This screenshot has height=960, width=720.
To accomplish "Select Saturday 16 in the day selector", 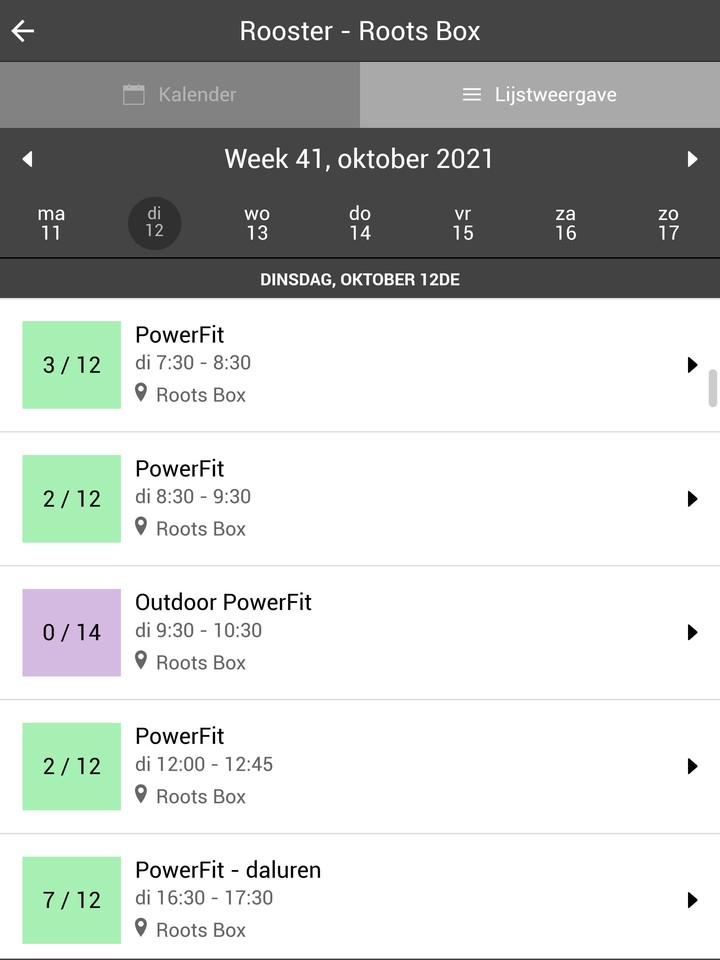I will pos(565,223).
